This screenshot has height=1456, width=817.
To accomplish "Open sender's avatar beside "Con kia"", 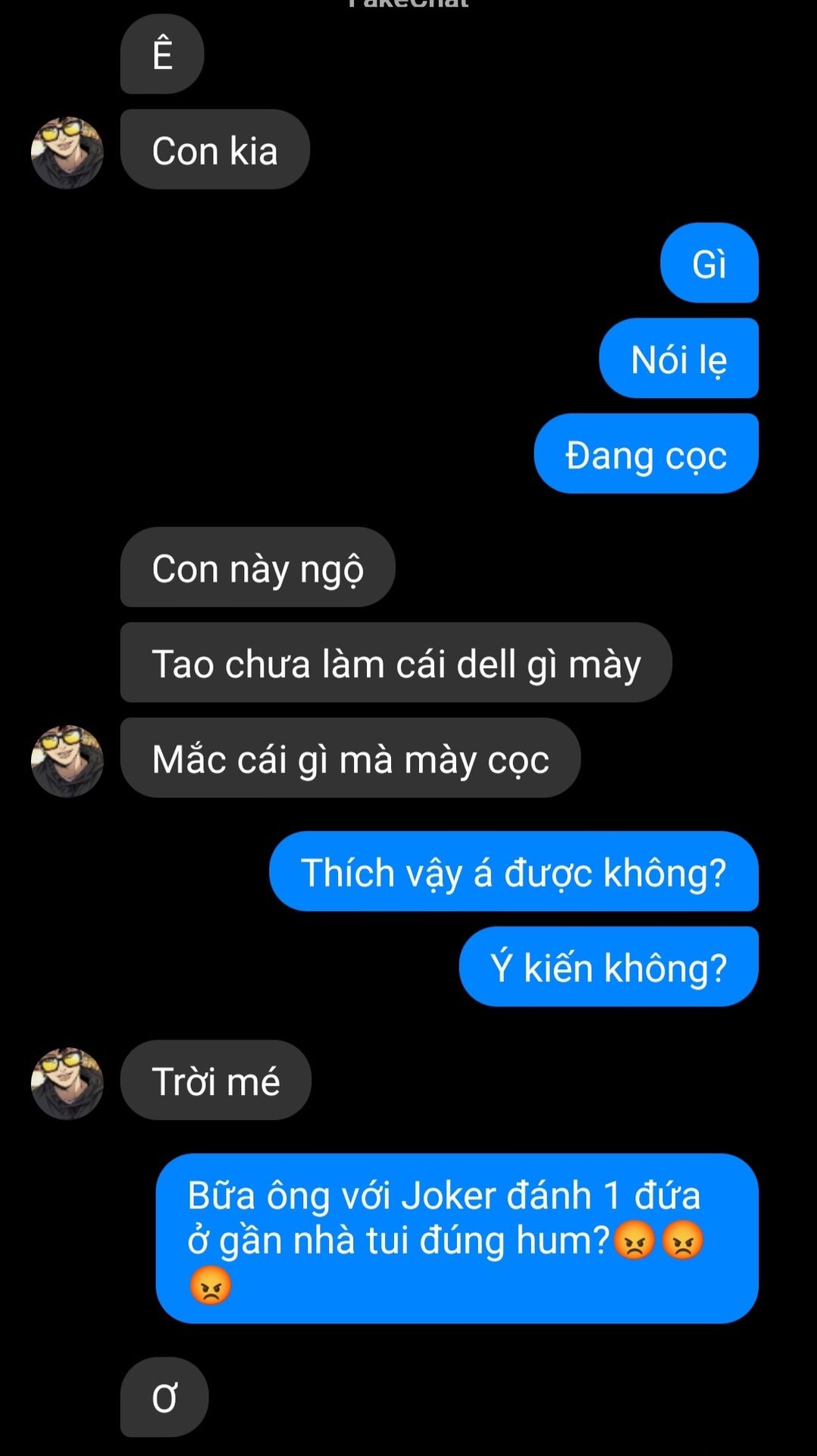I will pos(67,152).
